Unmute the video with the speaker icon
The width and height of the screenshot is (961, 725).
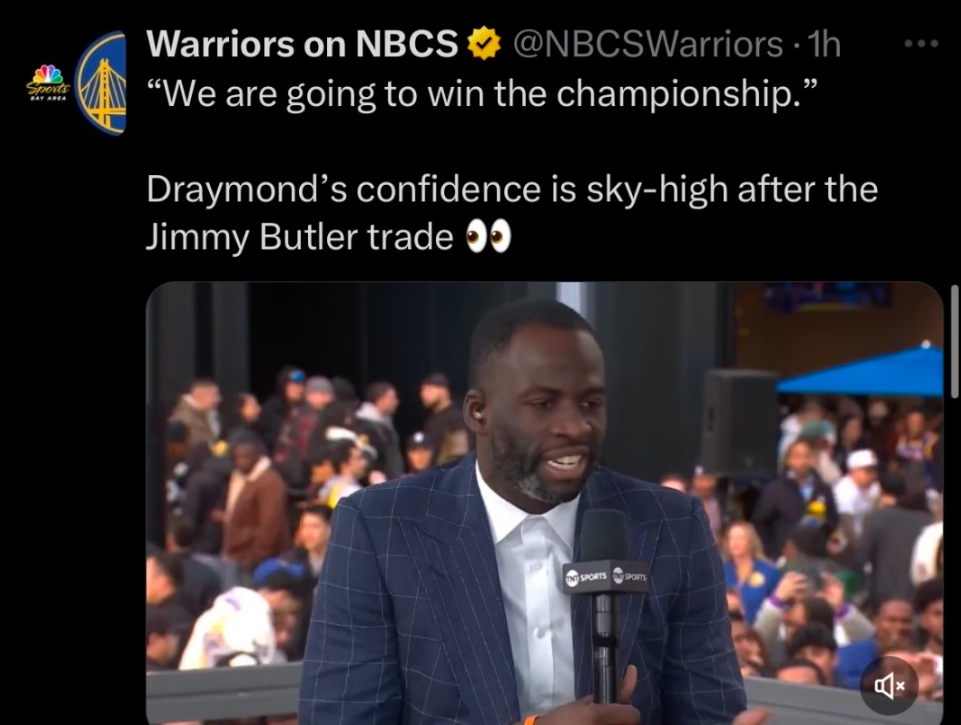pos(888,686)
